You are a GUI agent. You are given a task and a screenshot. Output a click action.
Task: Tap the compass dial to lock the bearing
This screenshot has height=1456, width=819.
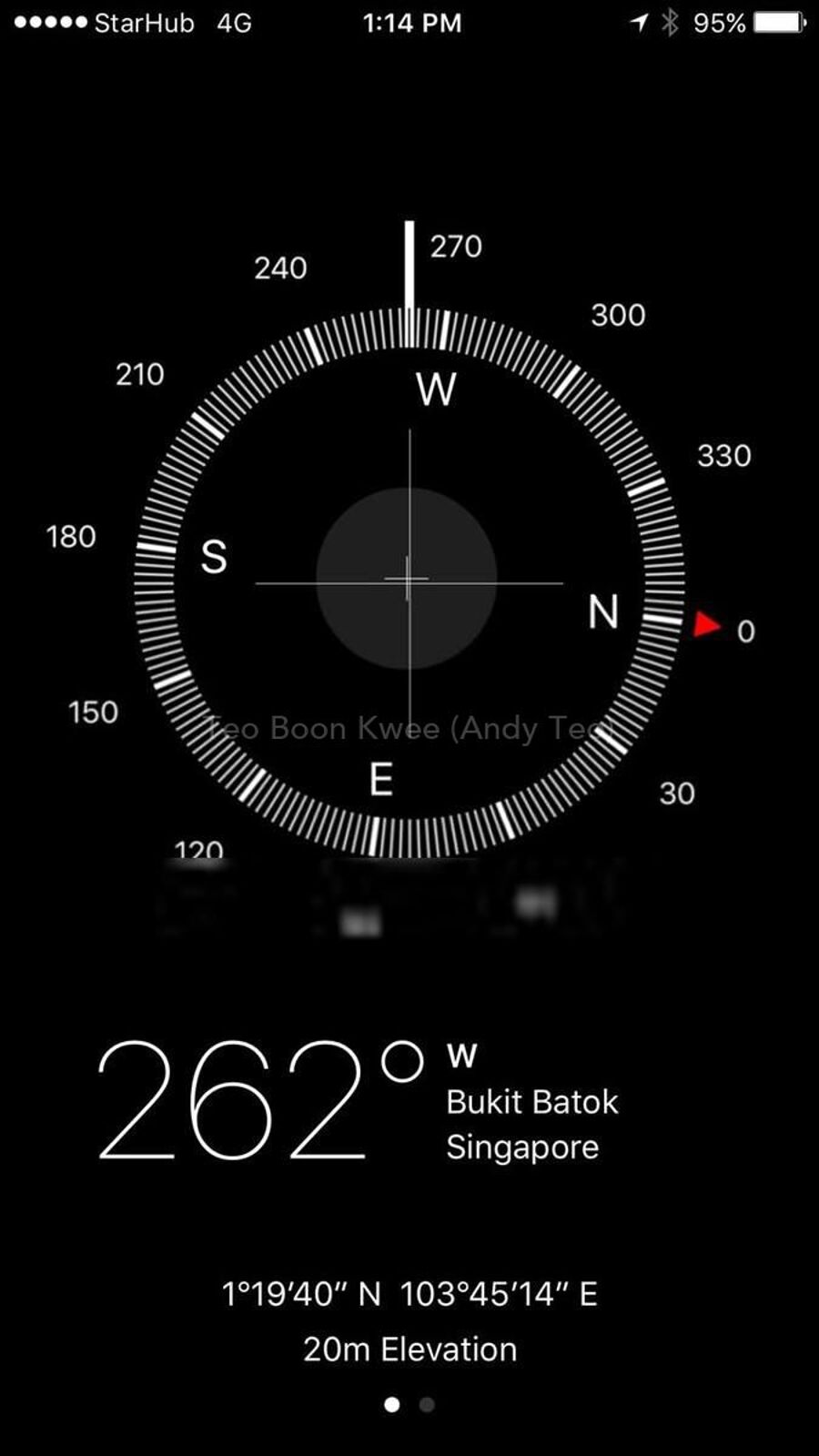pyautogui.click(x=409, y=582)
